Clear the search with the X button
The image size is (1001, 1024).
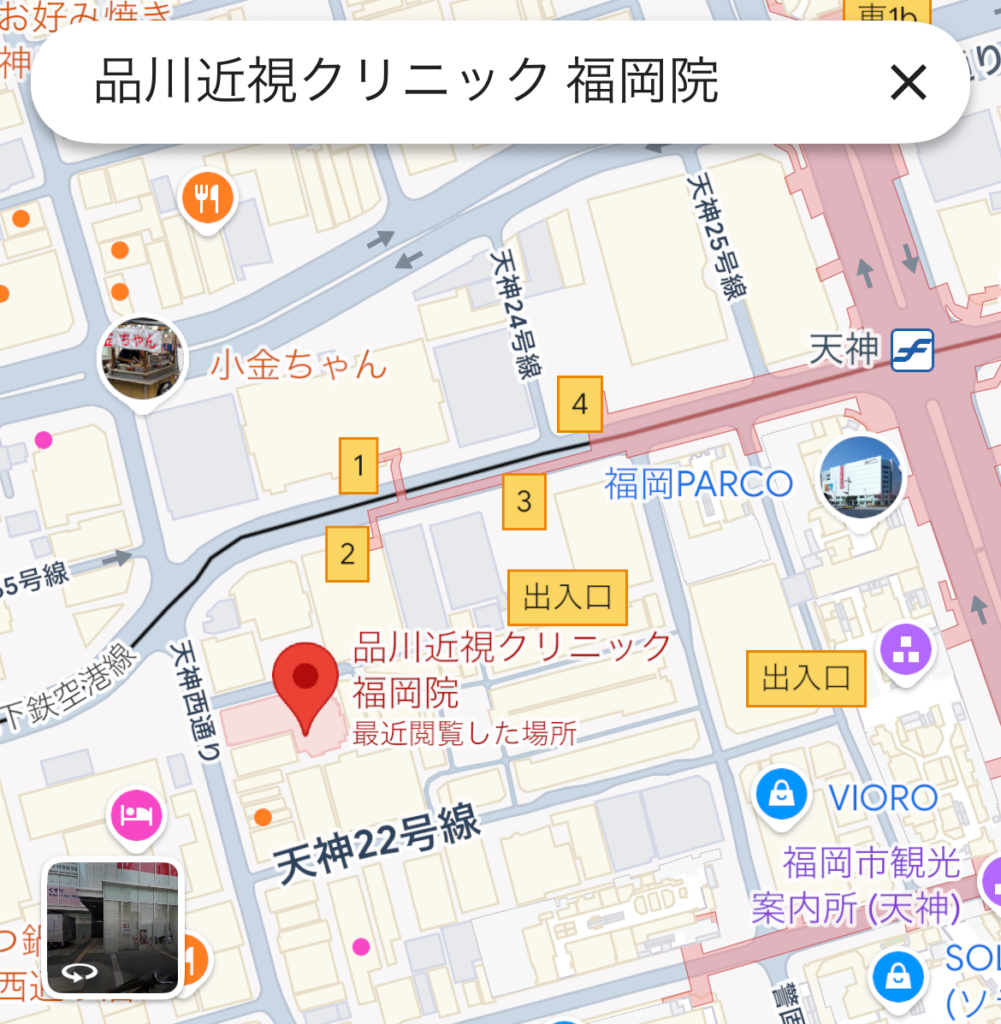tap(908, 82)
